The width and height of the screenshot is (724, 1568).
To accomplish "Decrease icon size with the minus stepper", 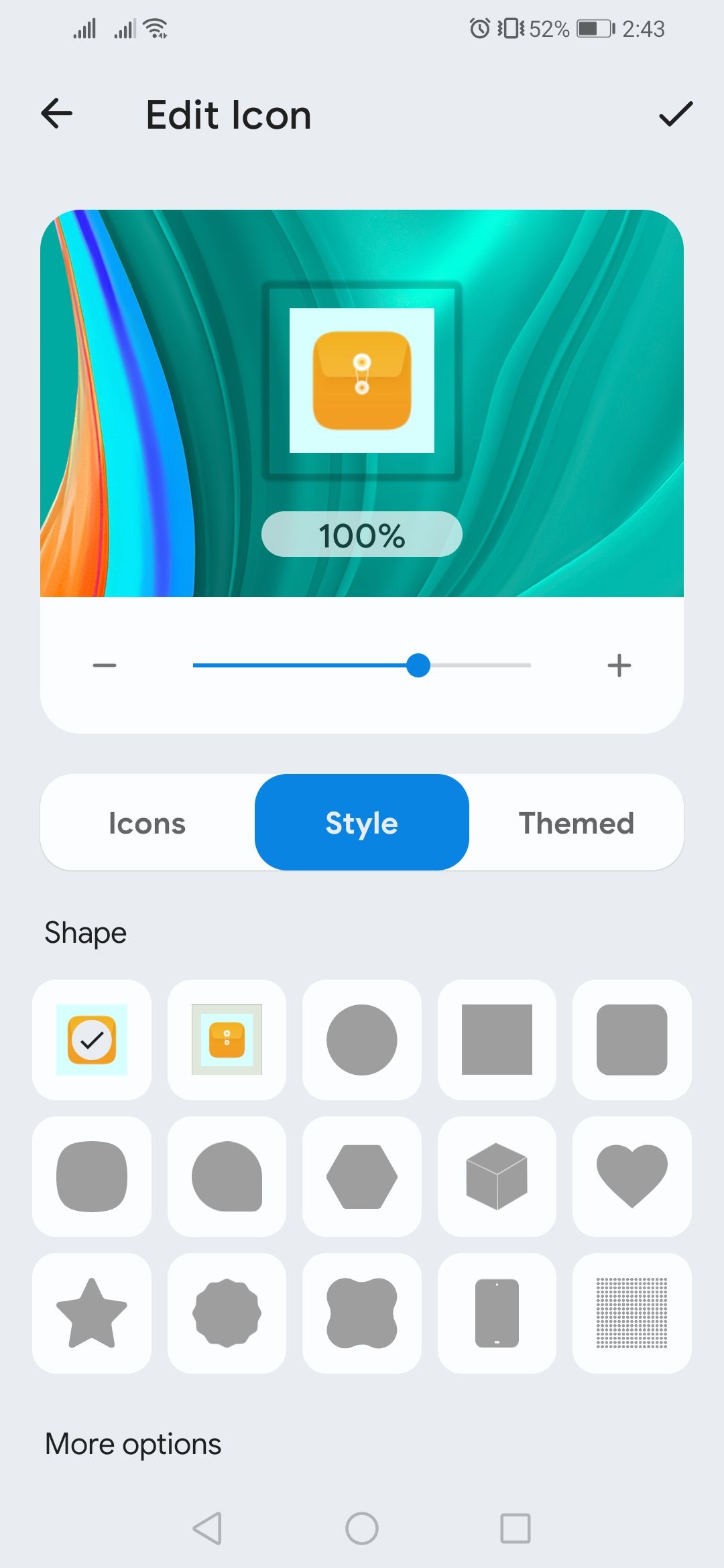I will point(105,665).
